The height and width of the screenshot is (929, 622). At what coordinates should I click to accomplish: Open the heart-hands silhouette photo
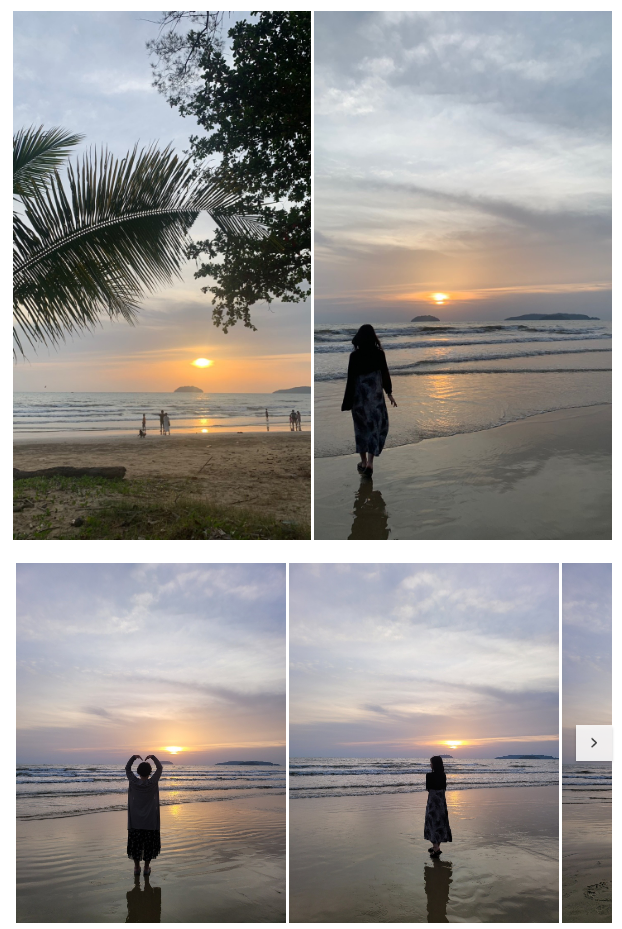151,742
